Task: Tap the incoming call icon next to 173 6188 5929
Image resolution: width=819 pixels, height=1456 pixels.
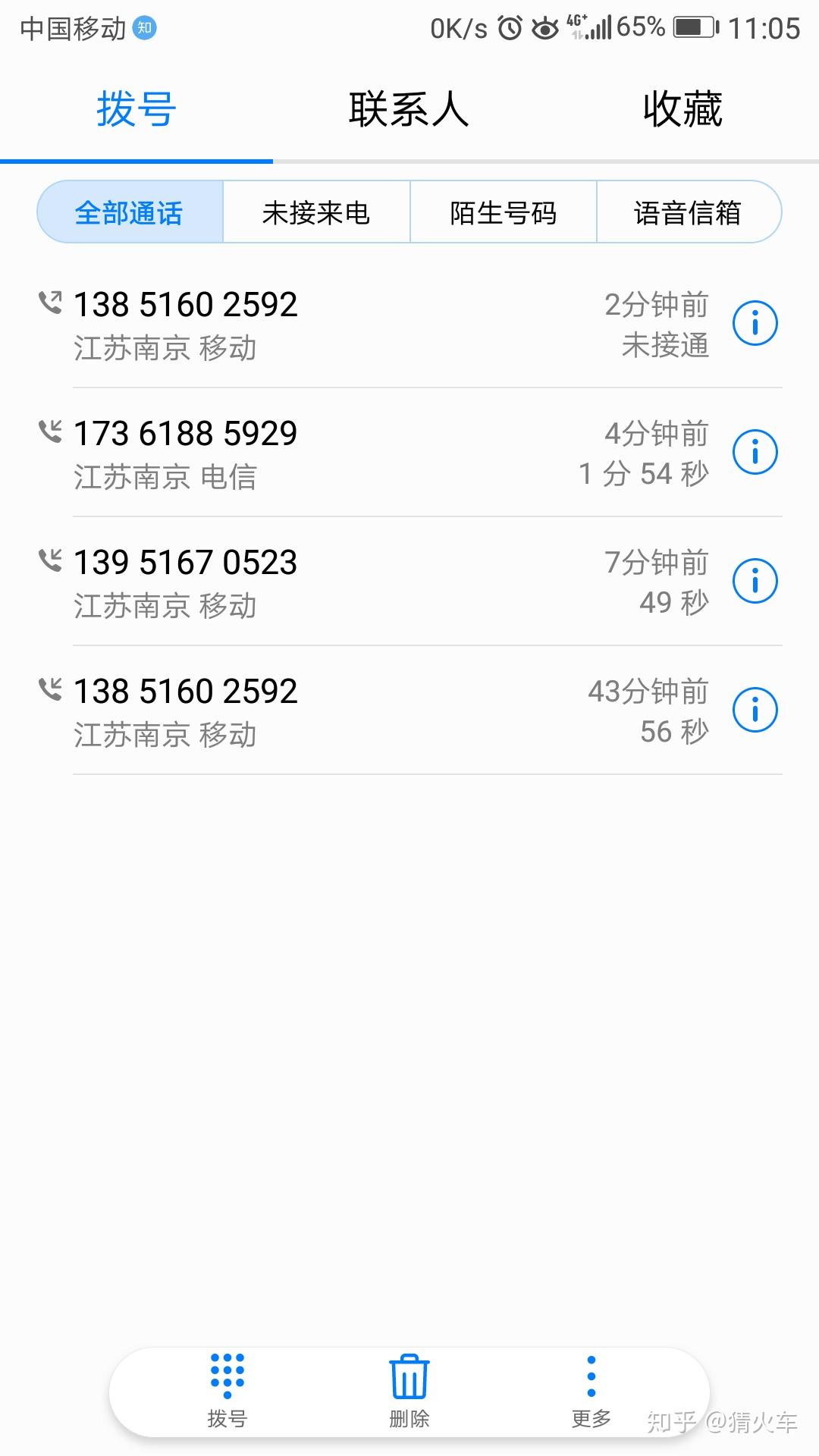Action: click(x=50, y=431)
